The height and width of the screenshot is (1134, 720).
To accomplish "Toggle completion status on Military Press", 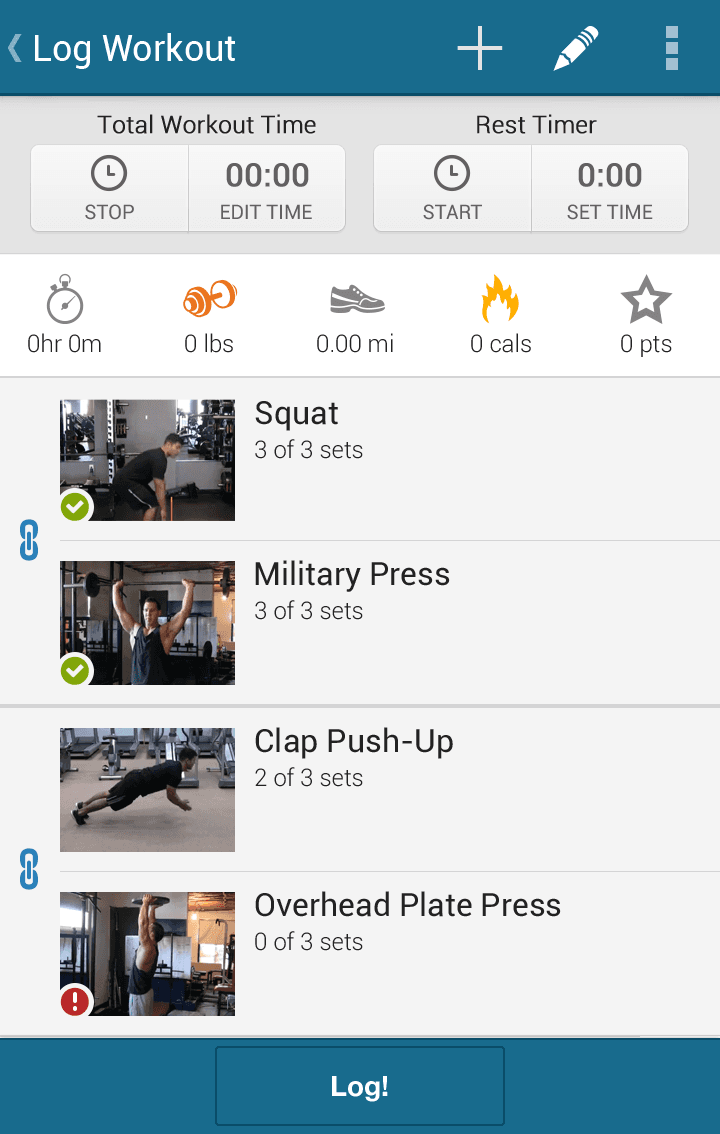I will point(75,671).
